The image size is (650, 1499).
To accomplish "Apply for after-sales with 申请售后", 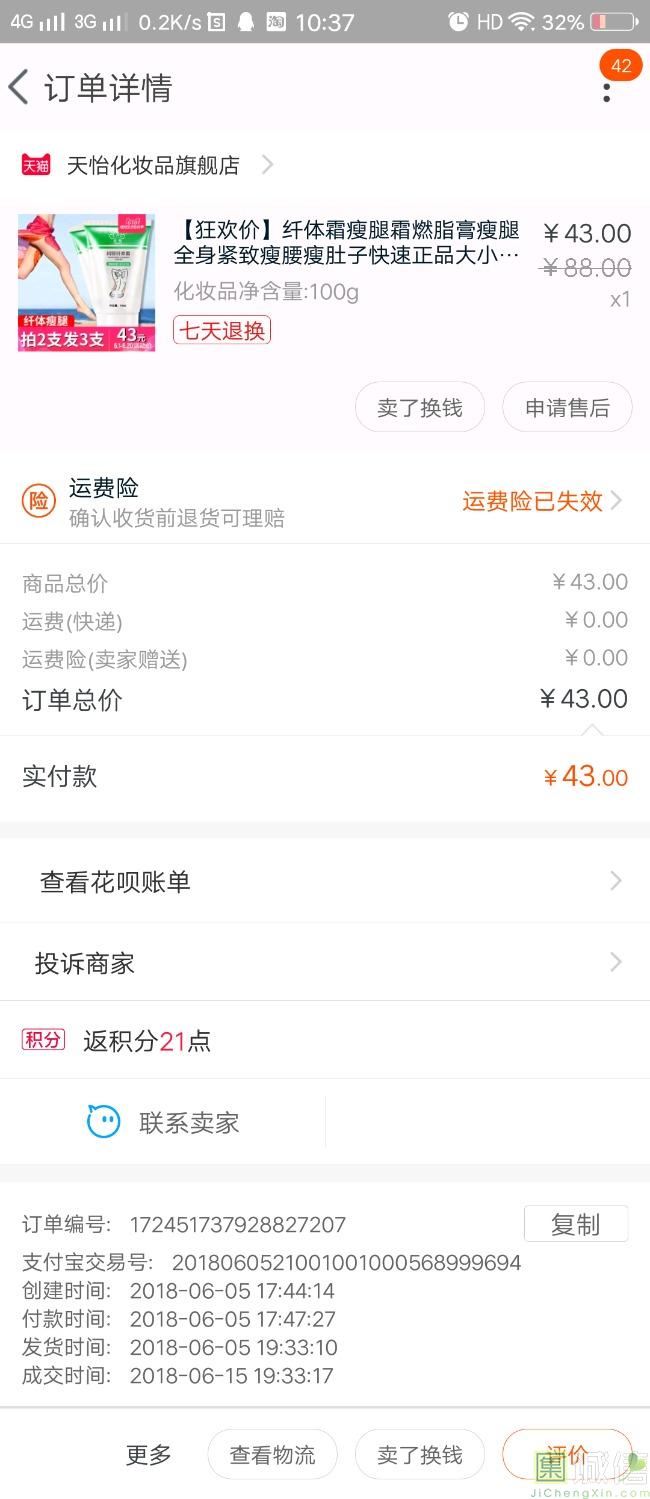I will point(567,407).
